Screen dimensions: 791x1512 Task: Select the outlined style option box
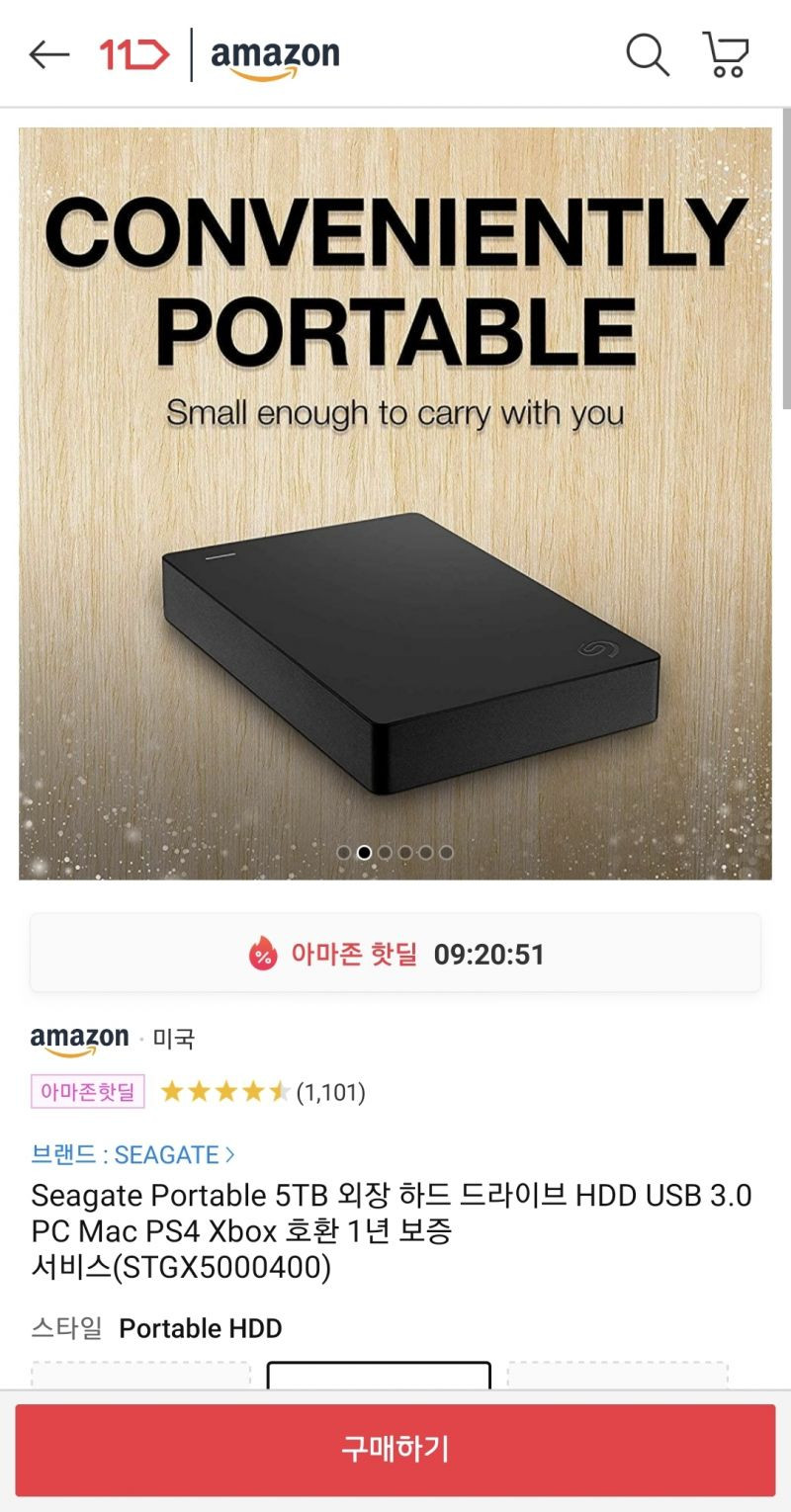(379, 1377)
